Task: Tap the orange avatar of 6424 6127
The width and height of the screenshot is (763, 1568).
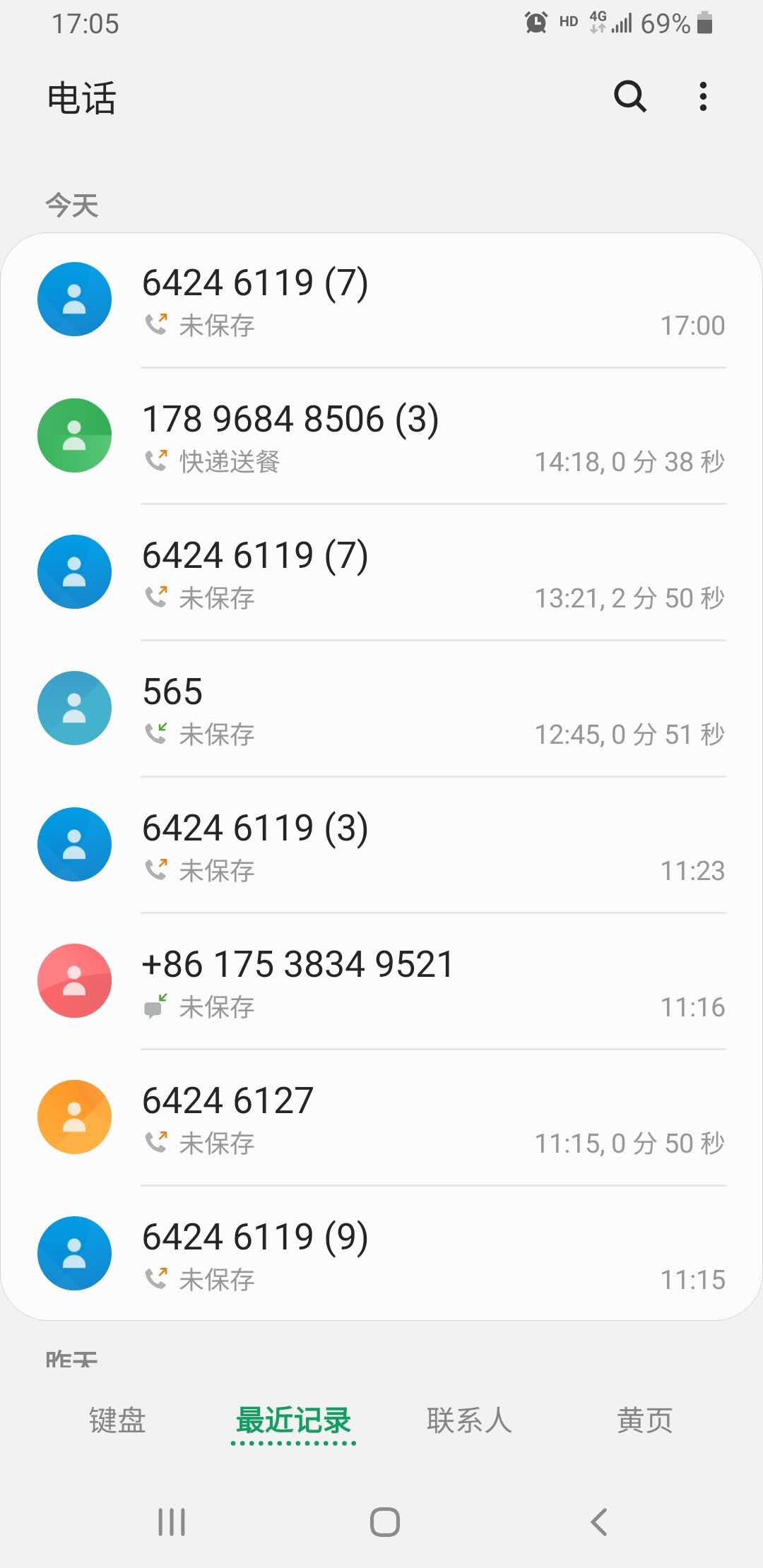Action: (x=74, y=1117)
